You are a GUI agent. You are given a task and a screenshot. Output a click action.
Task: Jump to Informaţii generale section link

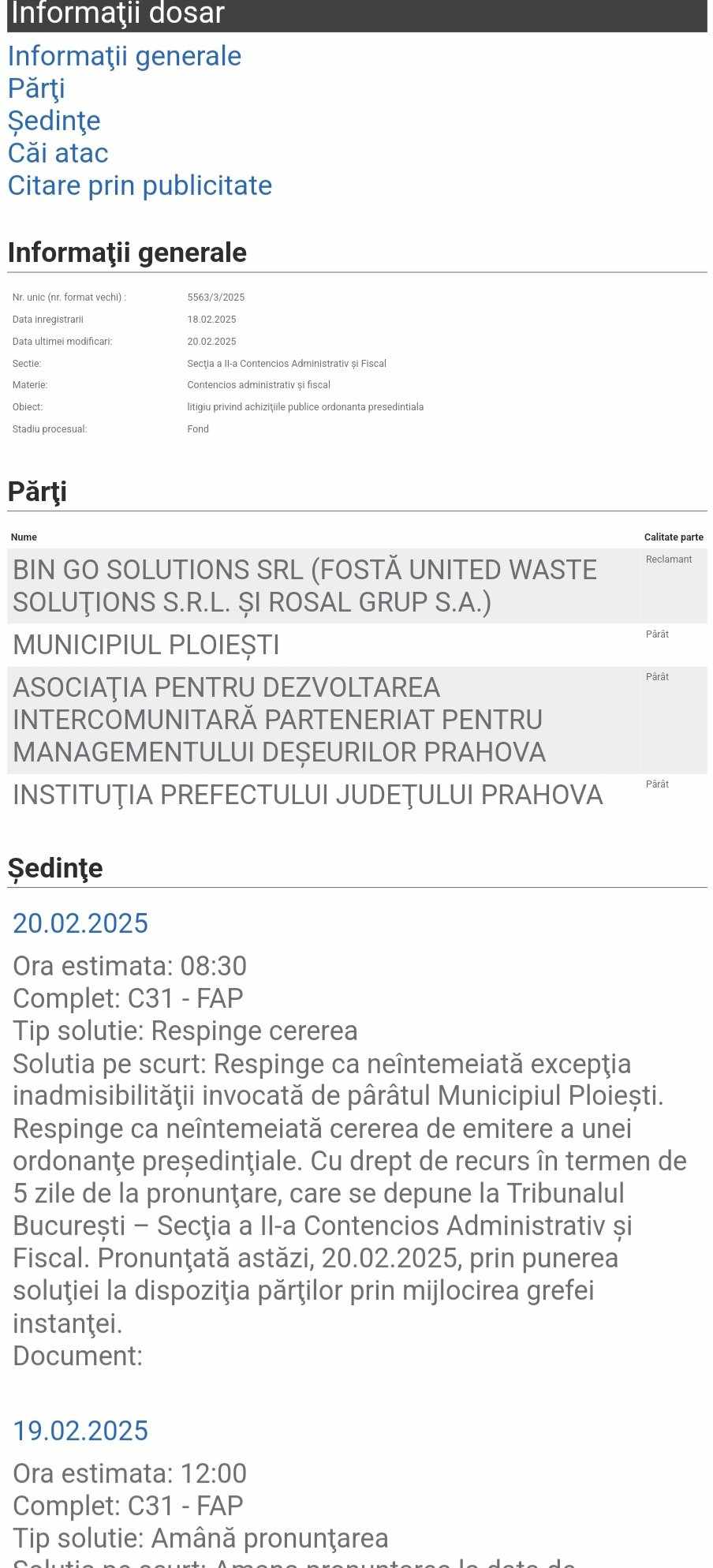coord(125,56)
